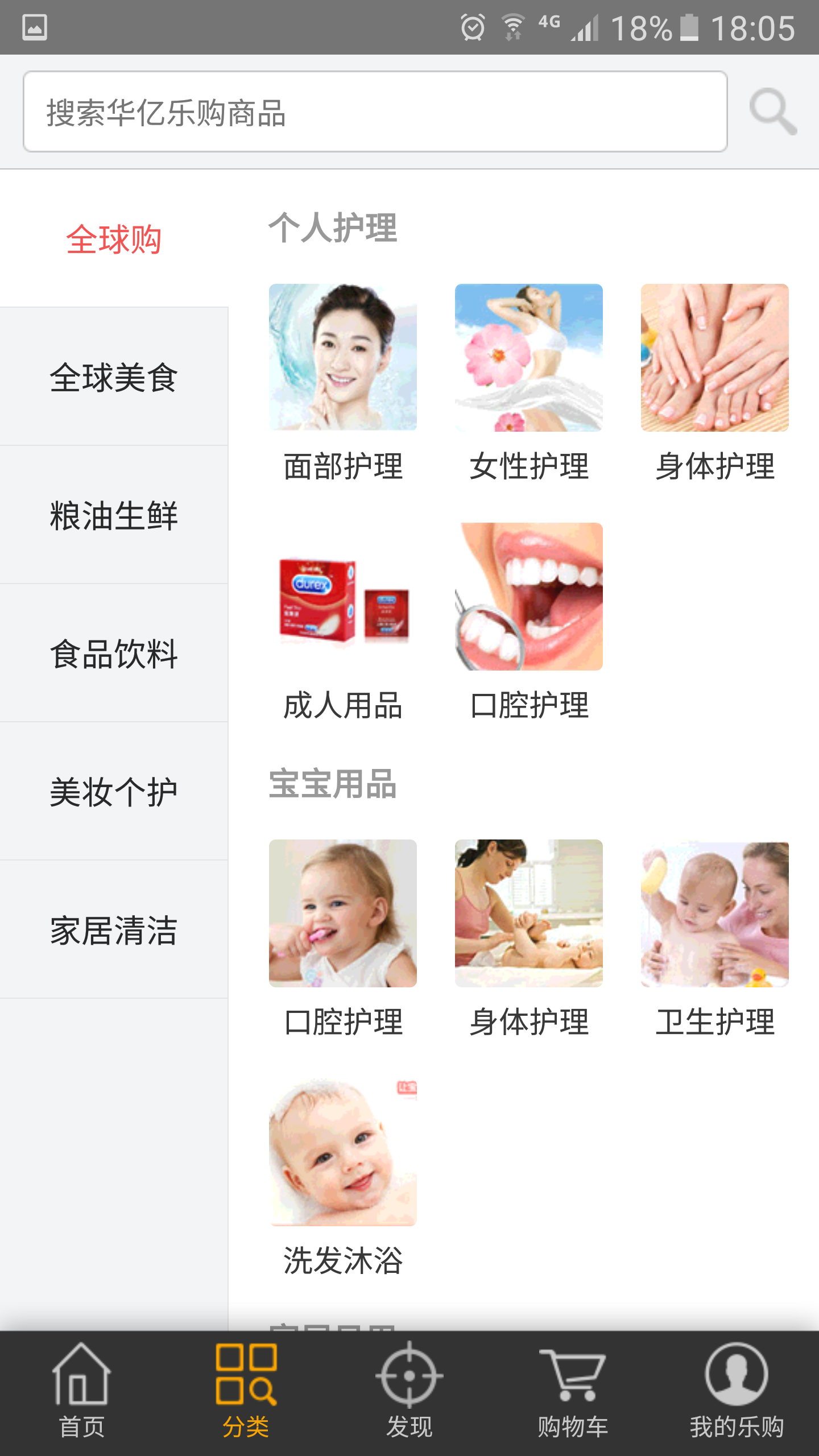
Task: View 口腔护理 under 个人护理
Action: 529,620
